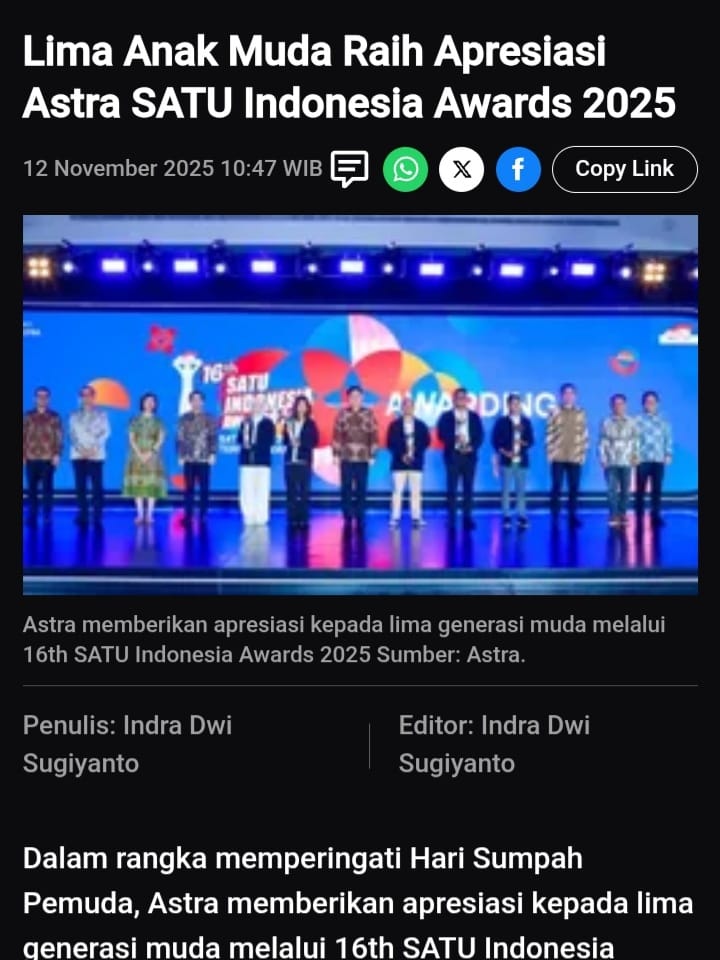The height and width of the screenshot is (960, 720).
Task: Open the article comments icon
Action: 349,169
